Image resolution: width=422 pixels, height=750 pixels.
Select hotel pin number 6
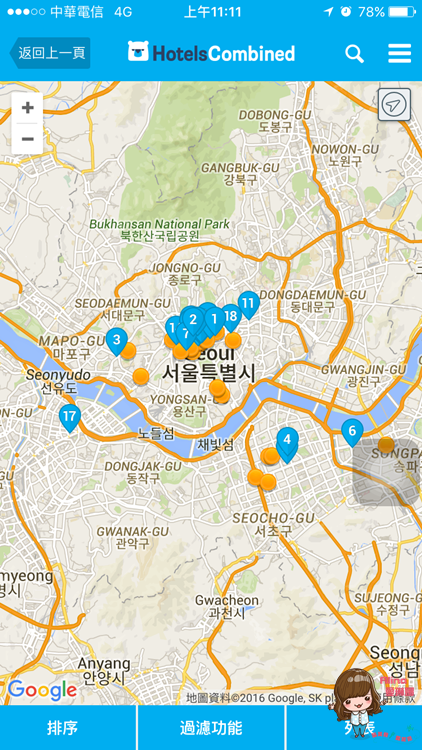(x=352, y=432)
